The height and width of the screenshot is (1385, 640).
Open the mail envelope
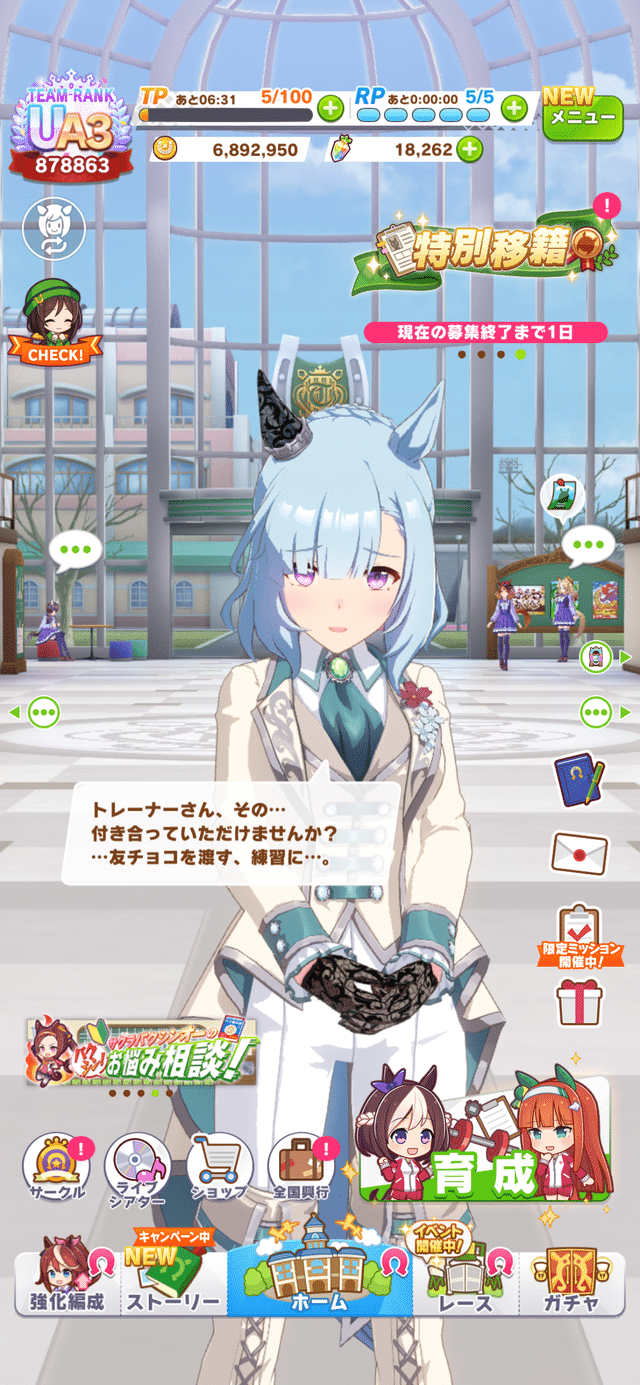tap(580, 853)
